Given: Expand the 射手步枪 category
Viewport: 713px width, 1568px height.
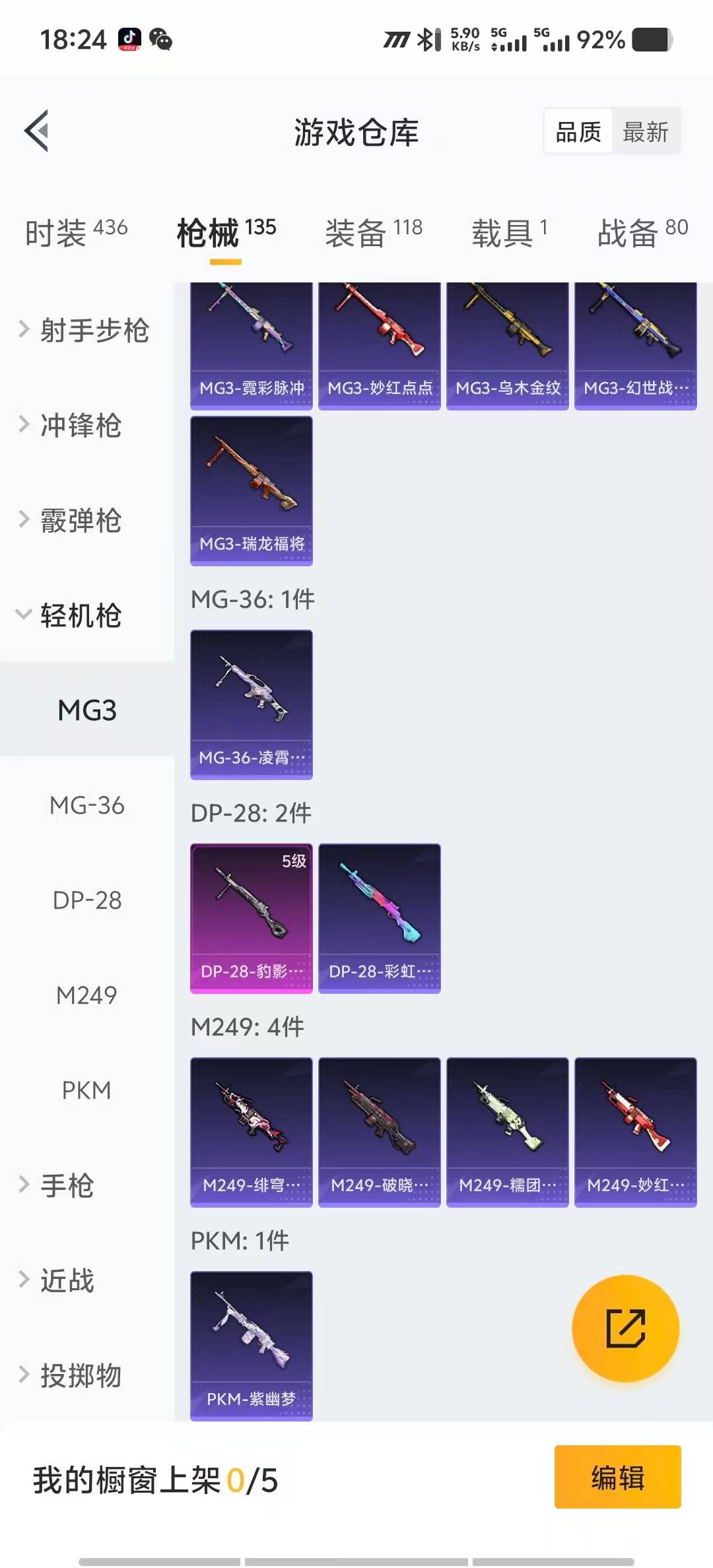Looking at the screenshot, I should [x=86, y=330].
